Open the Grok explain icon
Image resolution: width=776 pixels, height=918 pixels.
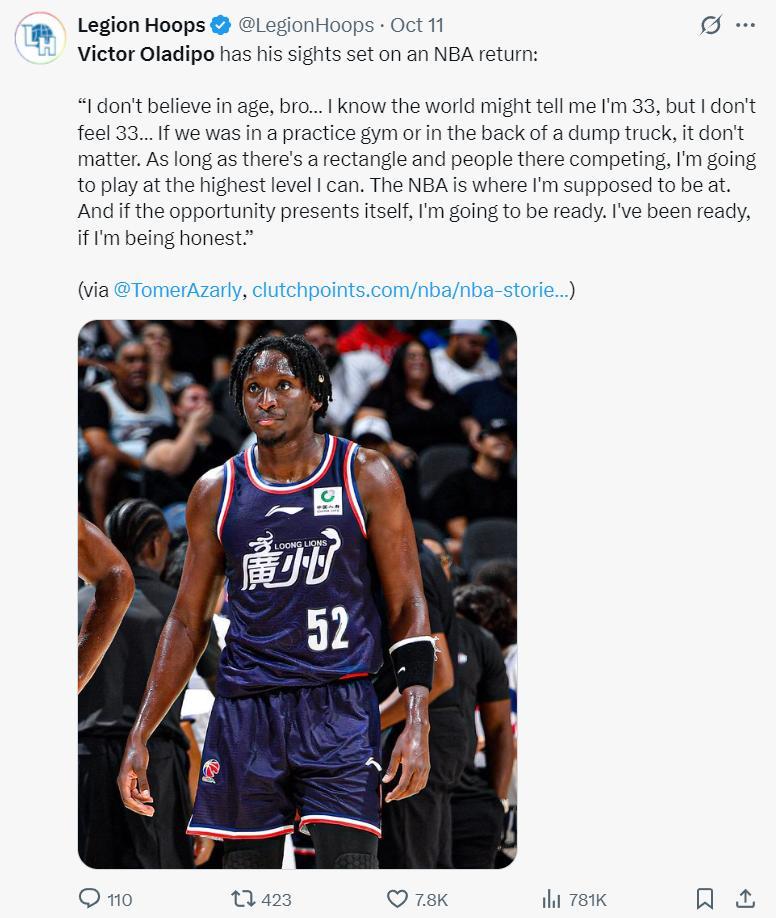[x=710, y=25]
